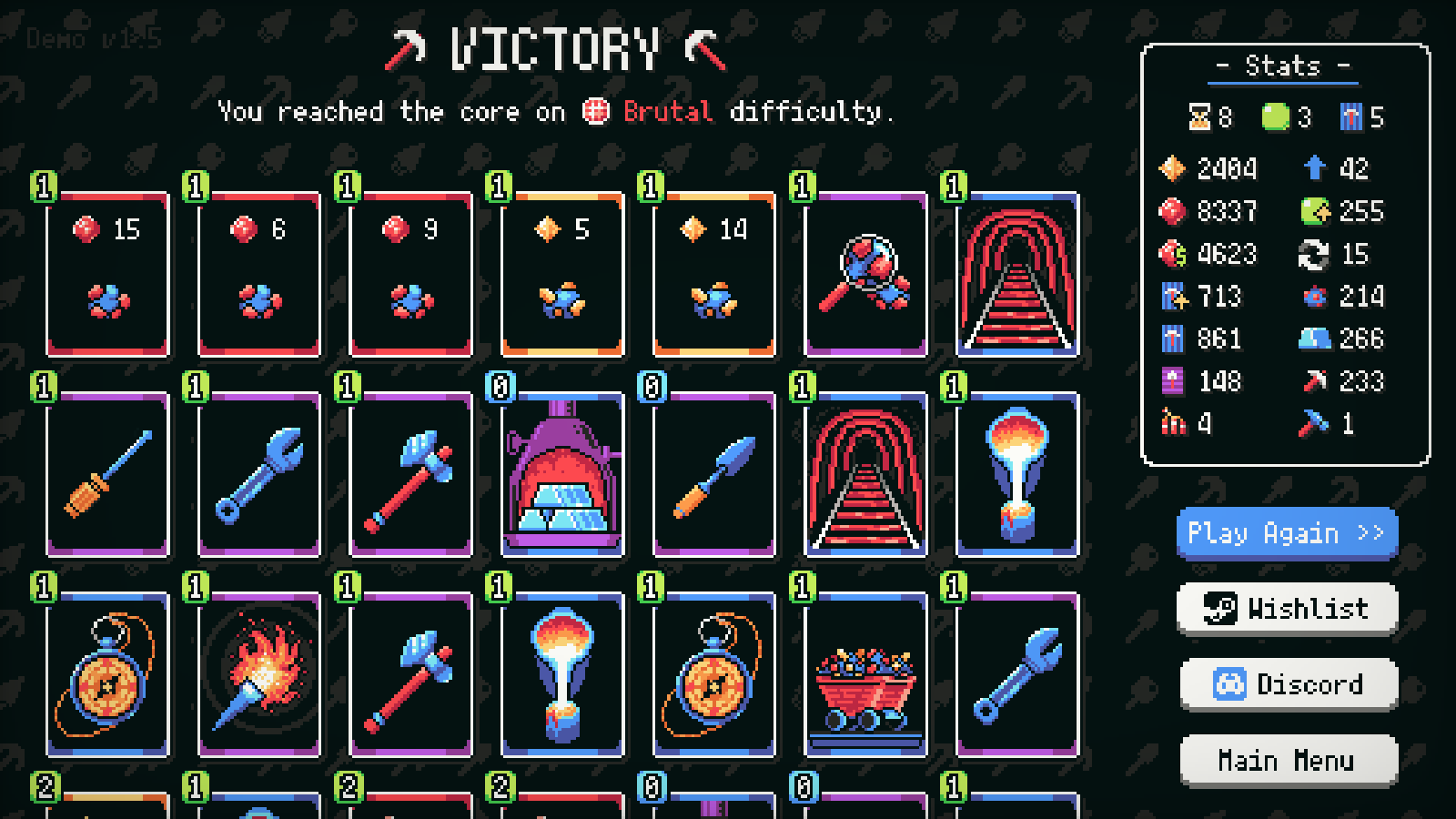Open the Discord button
Viewport: 1456px width, 819px height.
[x=1288, y=683]
